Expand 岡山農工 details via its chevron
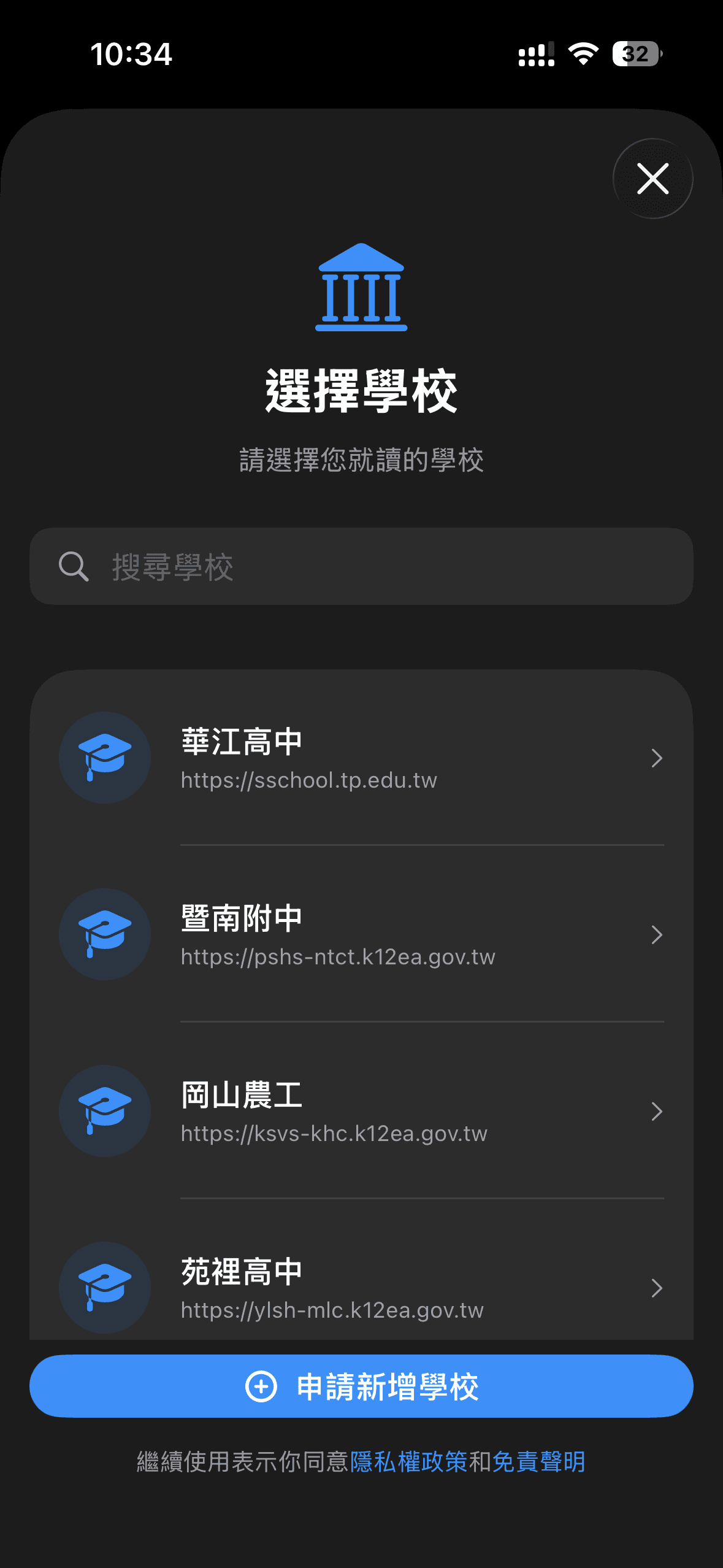 click(x=657, y=1111)
